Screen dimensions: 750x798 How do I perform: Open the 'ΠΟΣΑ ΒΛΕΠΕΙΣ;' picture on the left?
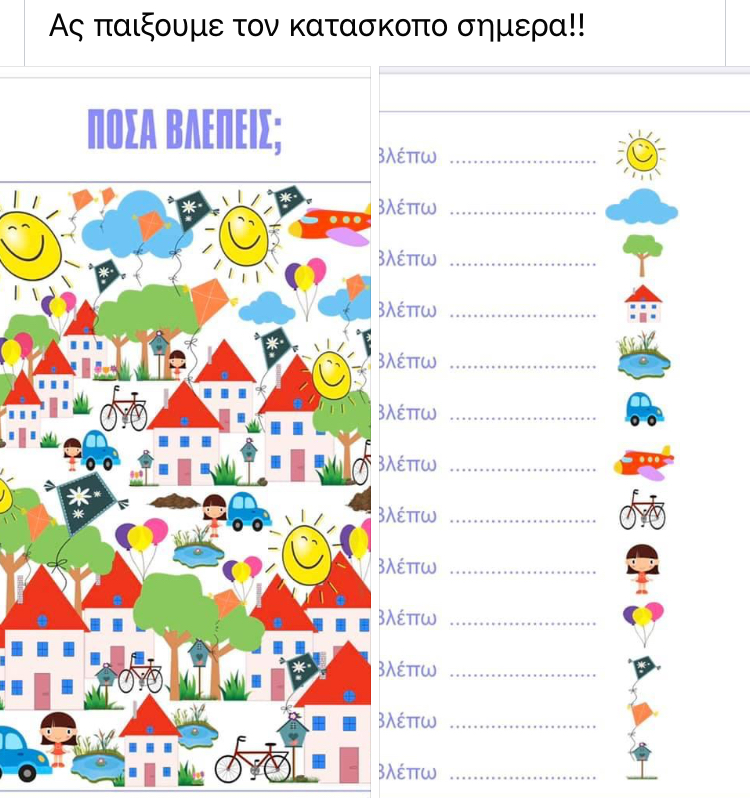(x=185, y=432)
